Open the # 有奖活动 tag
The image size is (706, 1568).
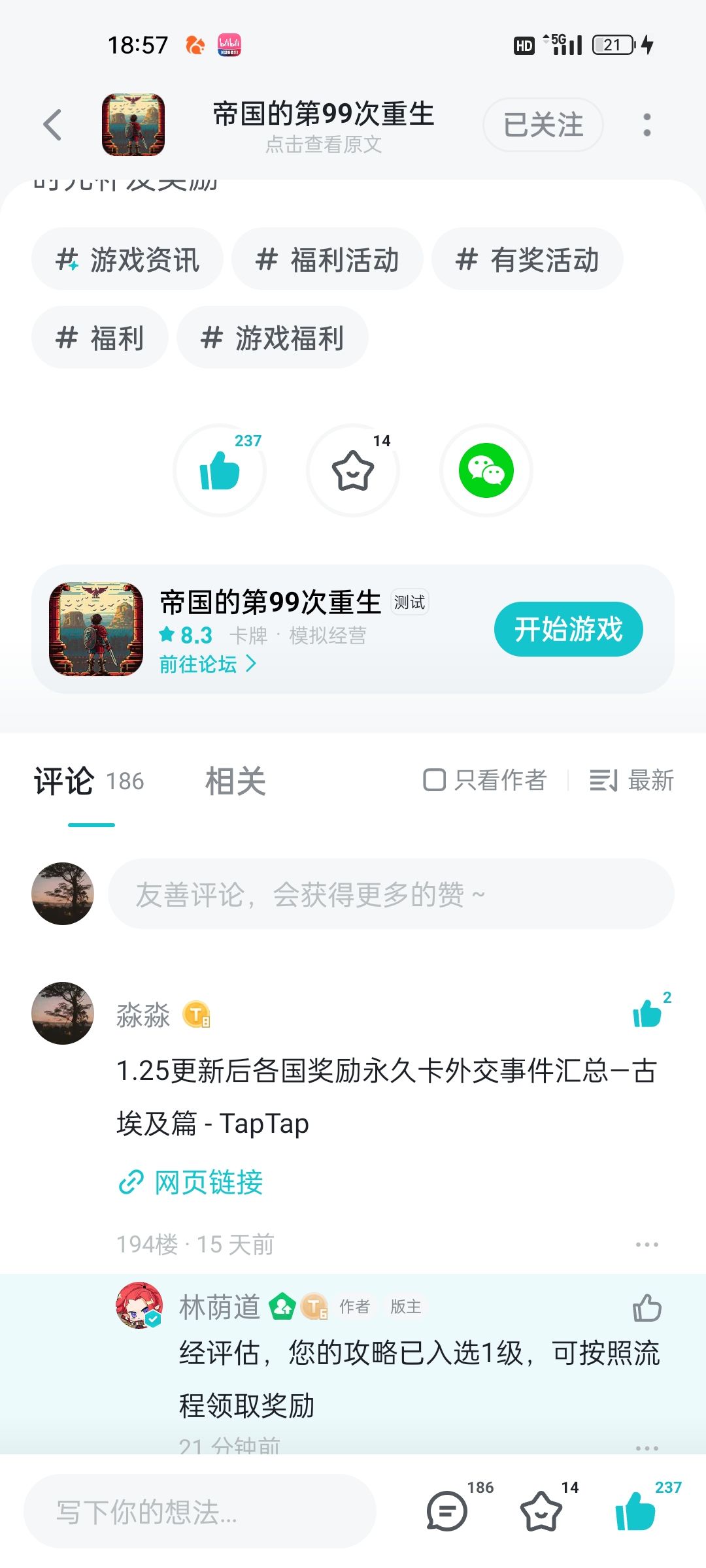pos(527,259)
